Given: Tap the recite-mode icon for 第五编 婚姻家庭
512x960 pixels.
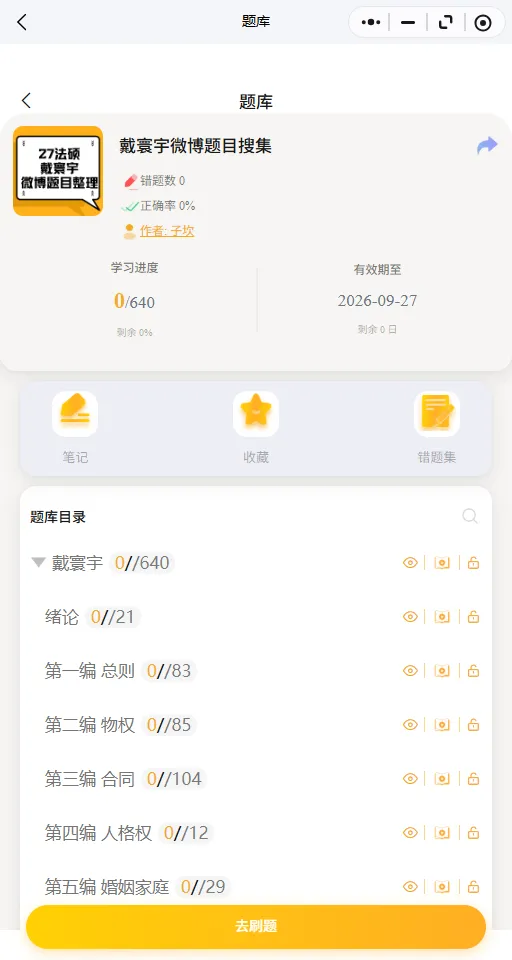Looking at the screenshot, I should [x=442, y=887].
